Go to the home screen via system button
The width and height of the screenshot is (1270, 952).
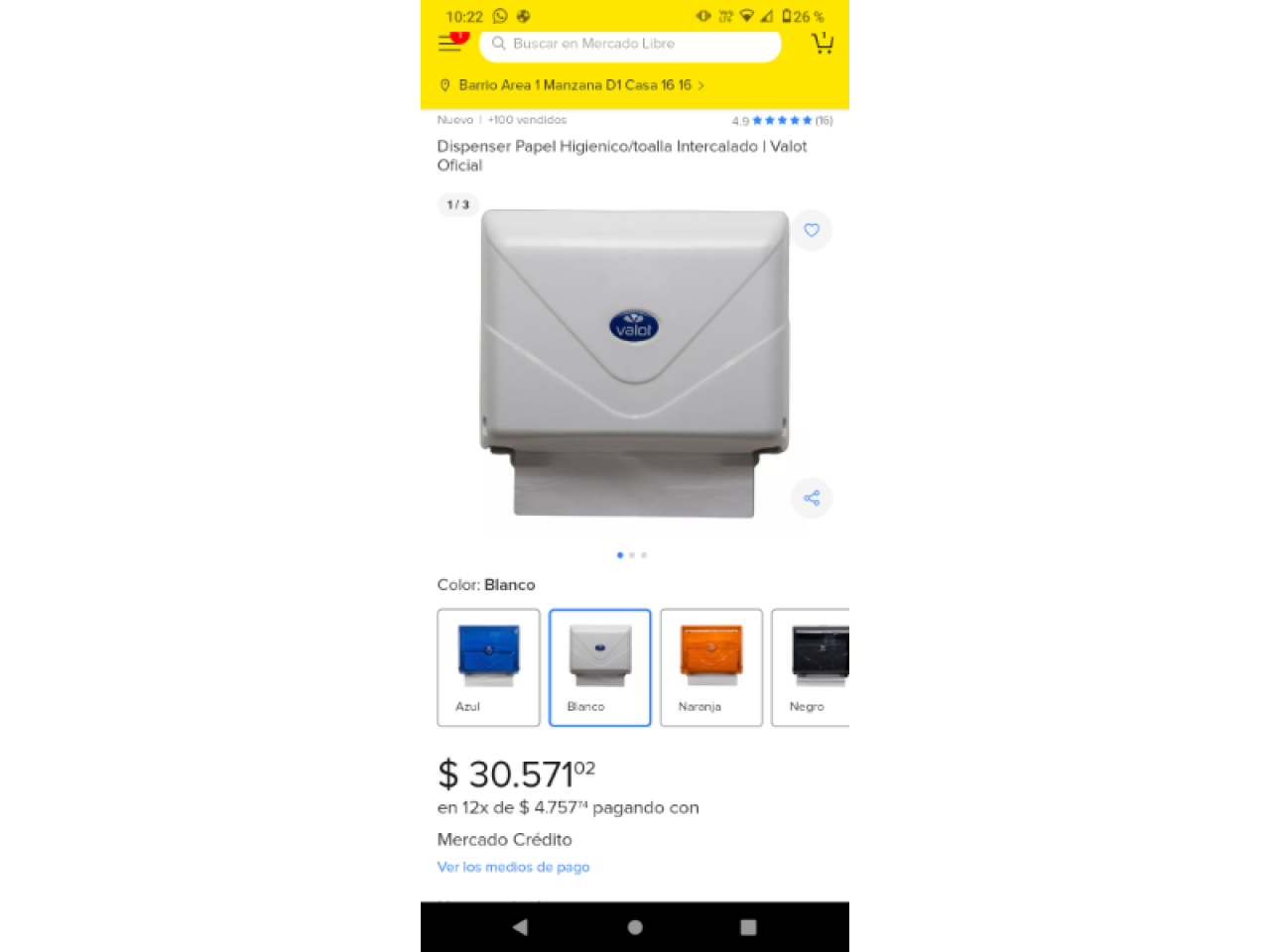click(635, 927)
